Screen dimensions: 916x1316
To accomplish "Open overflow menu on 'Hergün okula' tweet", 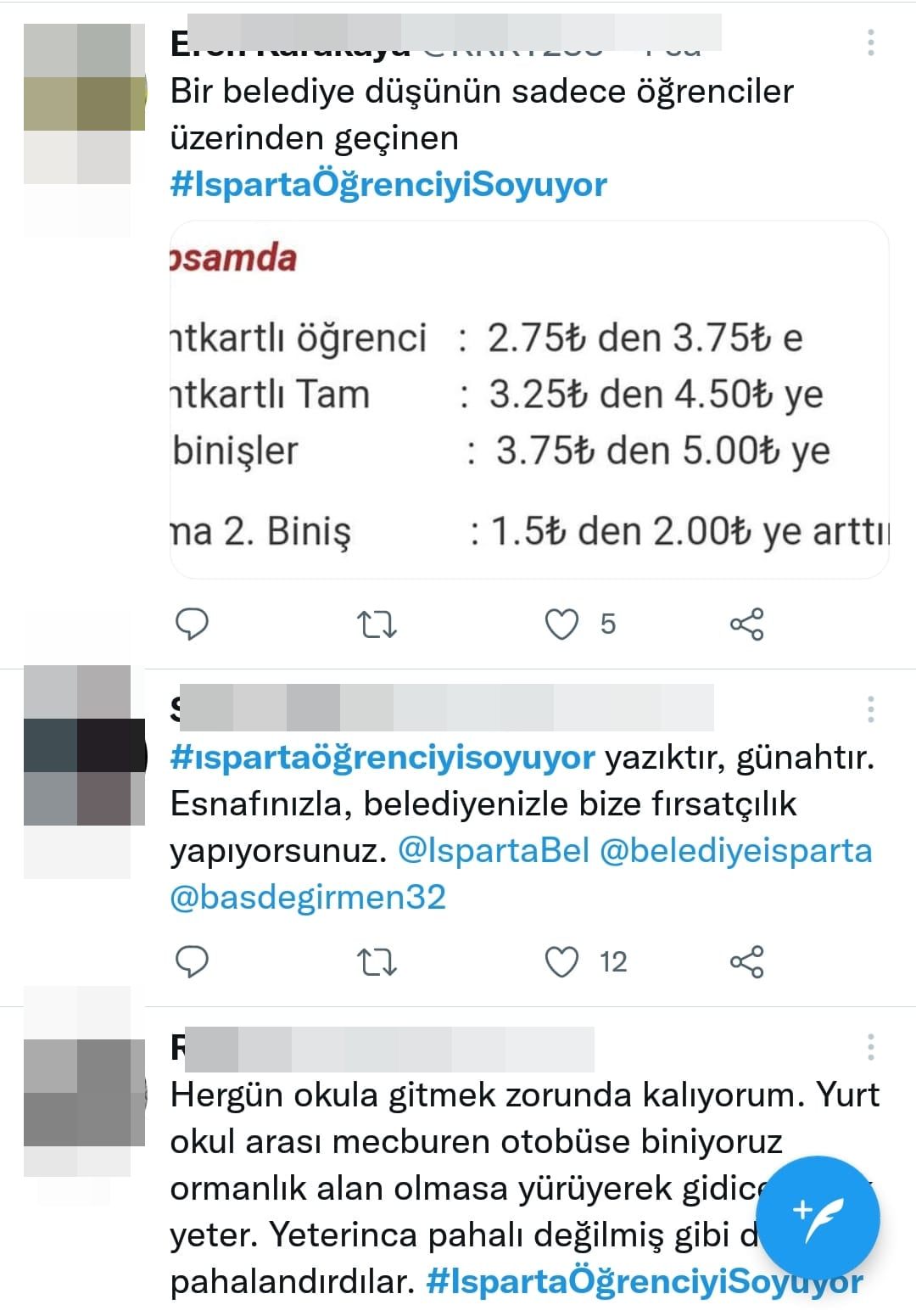I will pos(870,1047).
